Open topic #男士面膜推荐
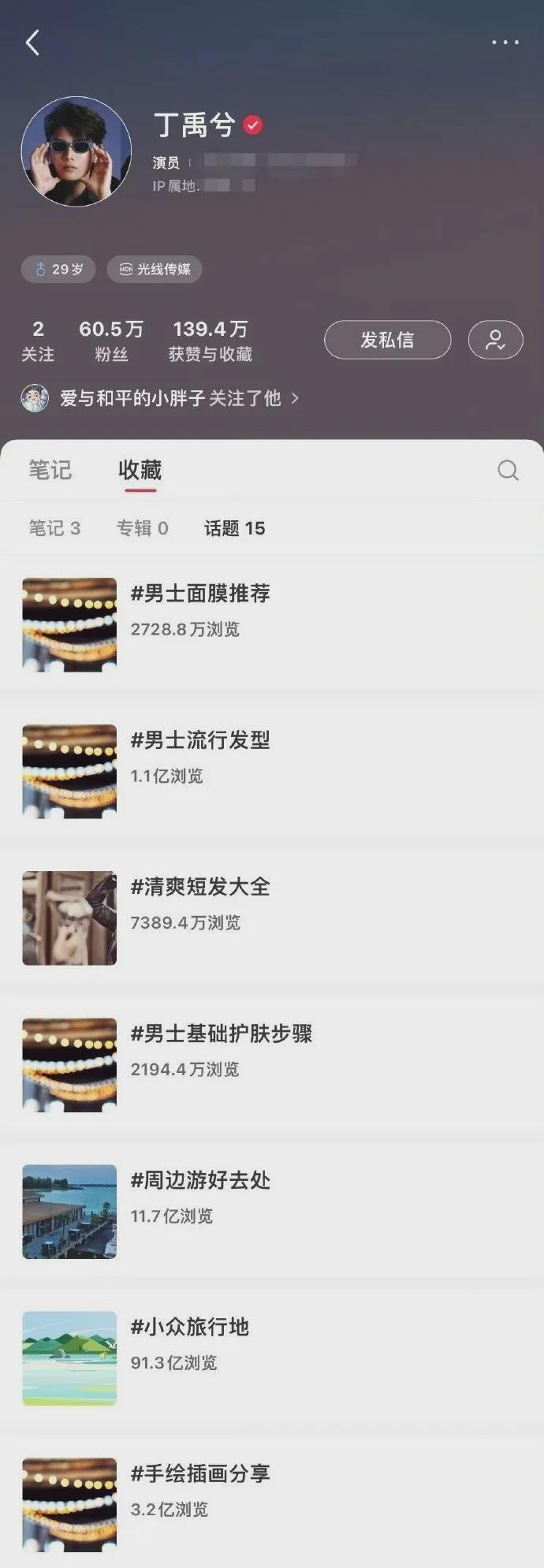 point(200,594)
